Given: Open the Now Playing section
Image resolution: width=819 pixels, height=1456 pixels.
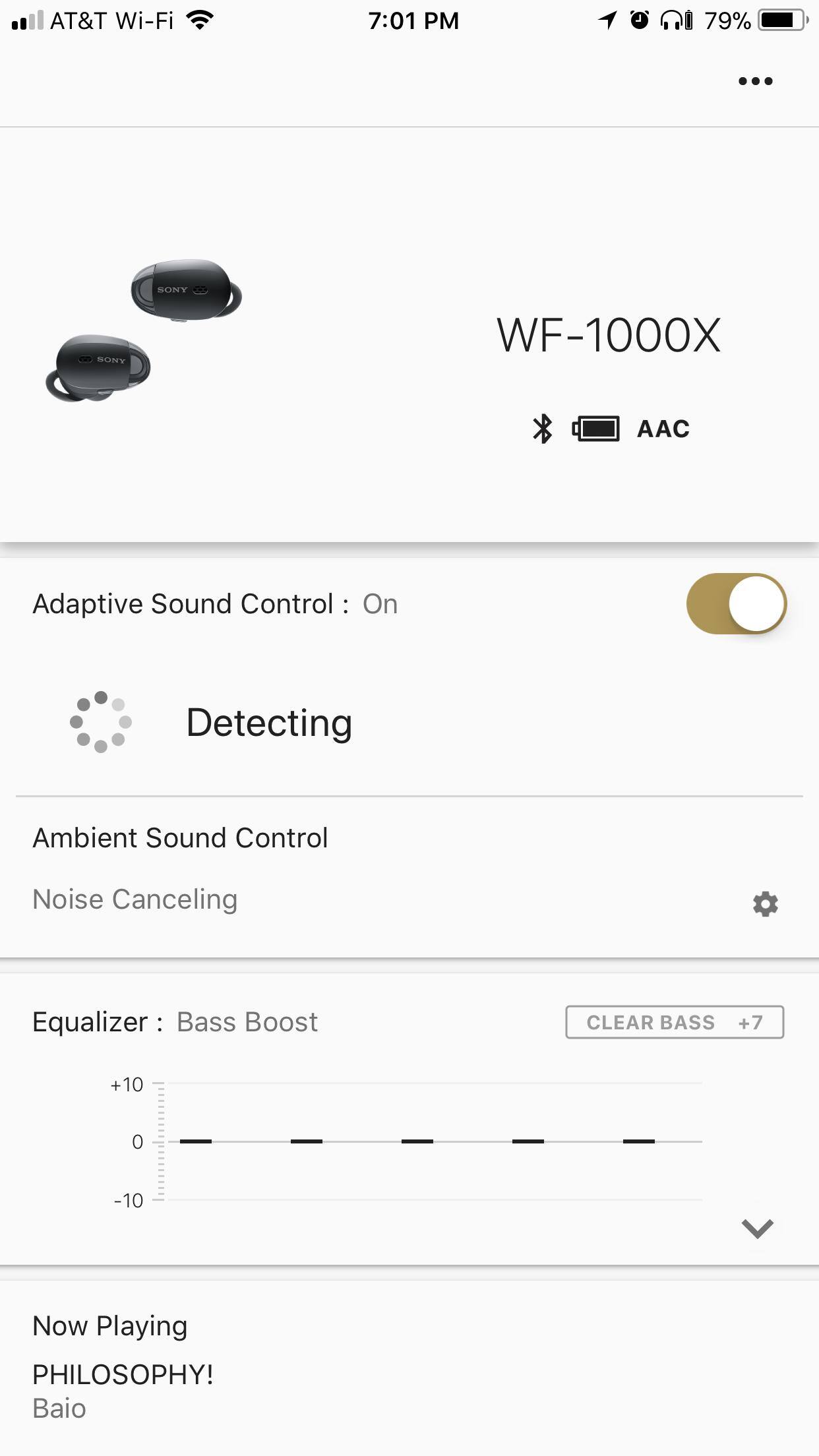Looking at the screenshot, I should 109,1325.
